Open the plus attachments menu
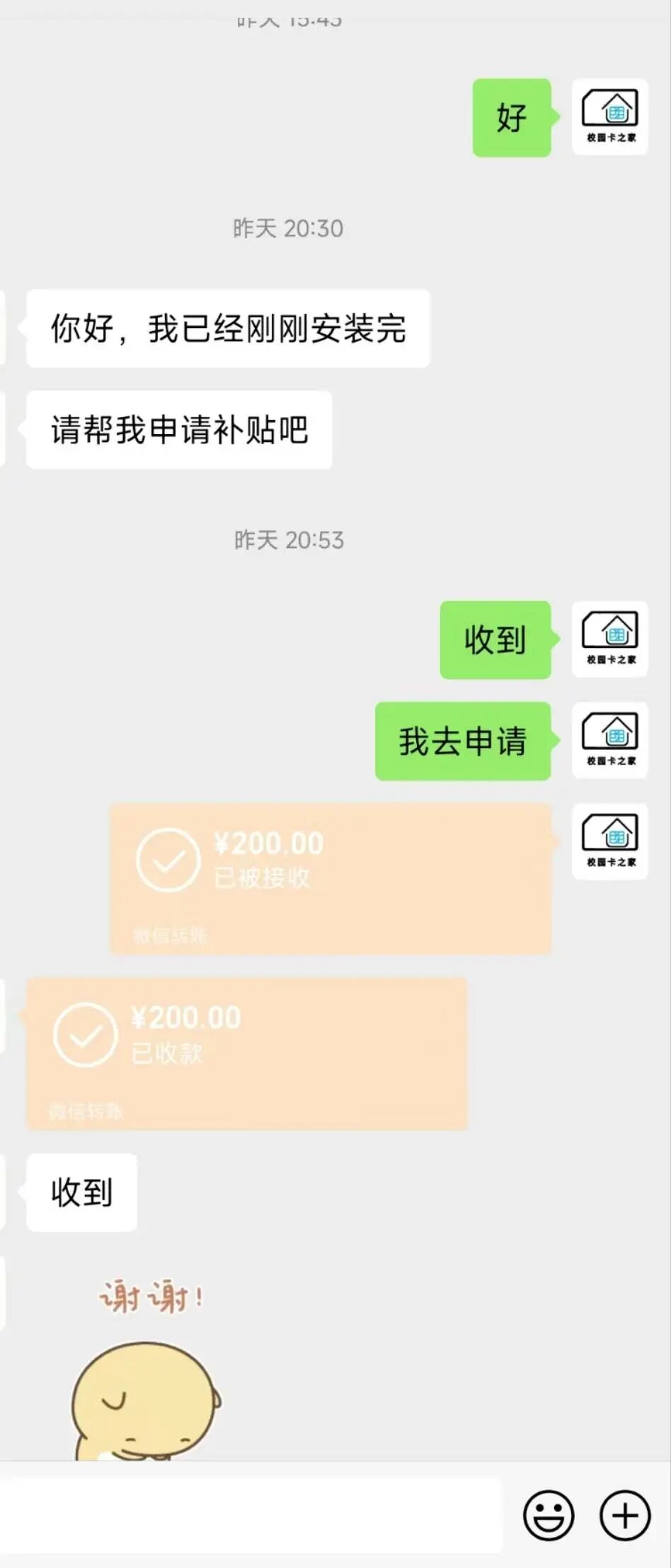This screenshot has width=671, height=1568. 624,1514
